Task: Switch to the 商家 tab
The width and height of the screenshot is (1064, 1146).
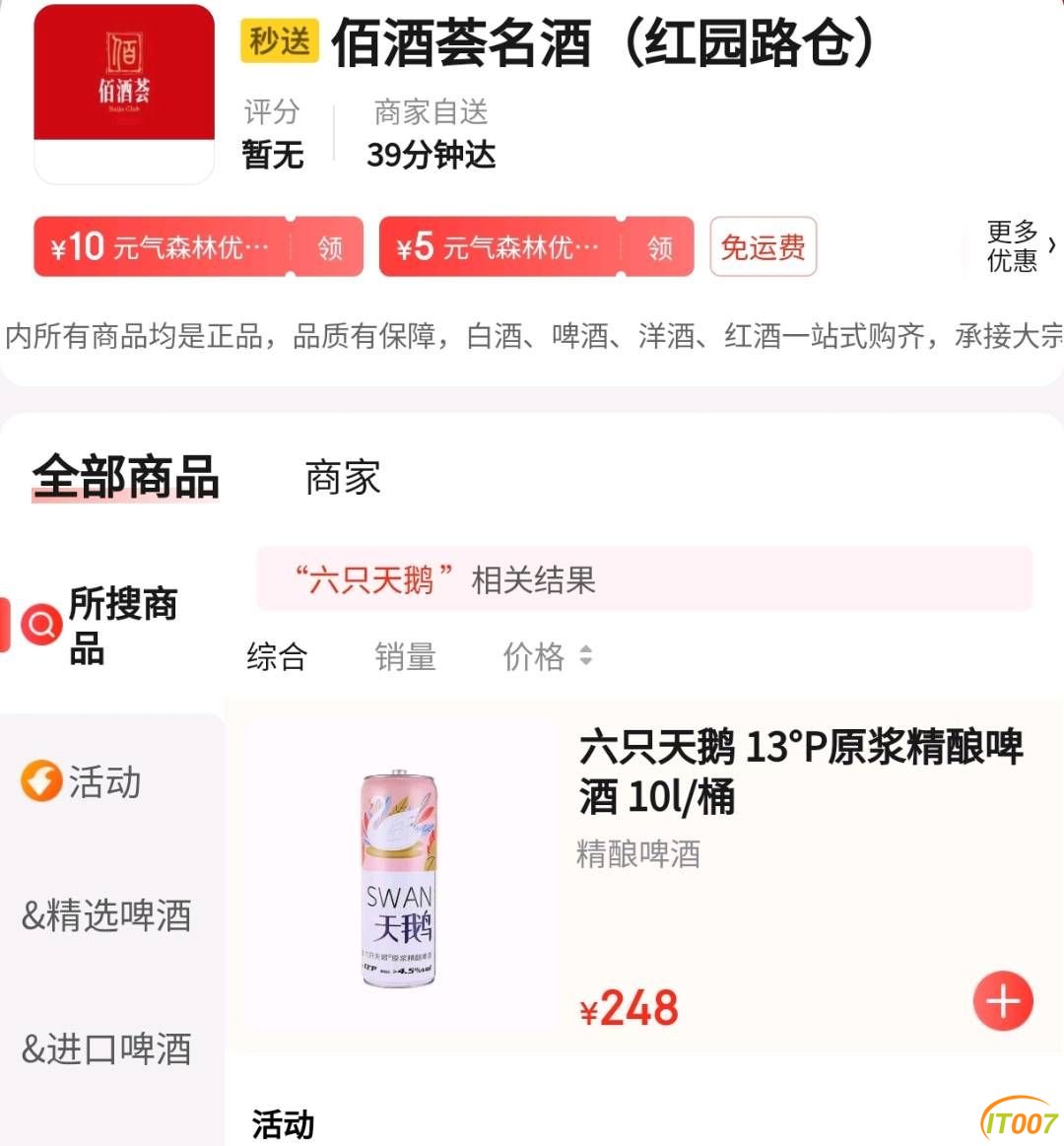Action: (342, 479)
